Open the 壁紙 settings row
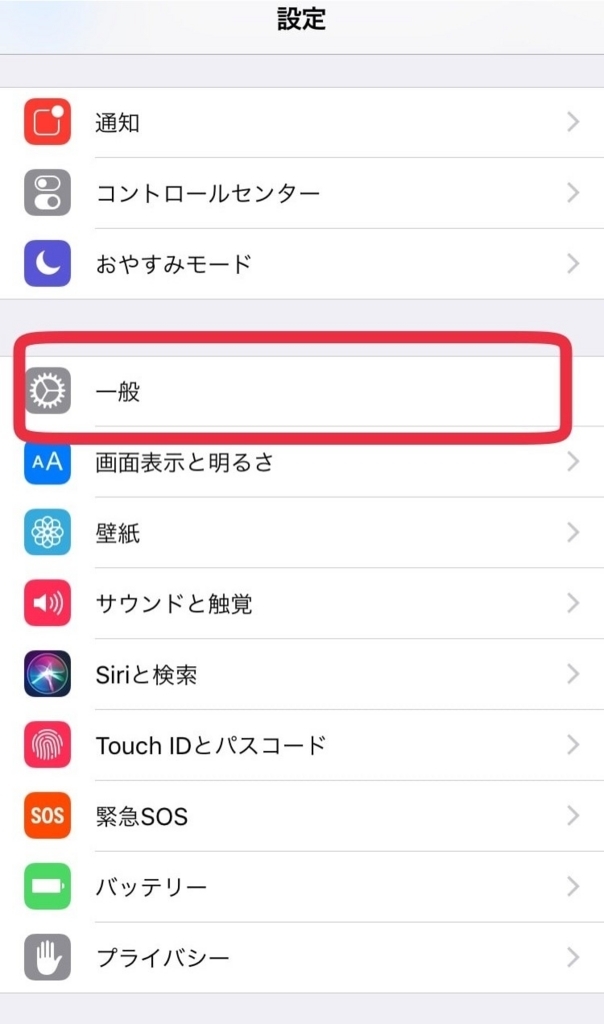 tap(300, 533)
